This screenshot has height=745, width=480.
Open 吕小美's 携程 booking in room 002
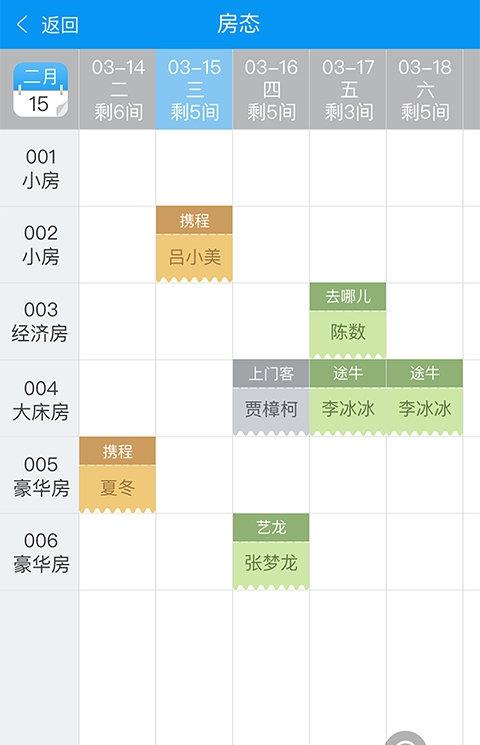click(194, 245)
